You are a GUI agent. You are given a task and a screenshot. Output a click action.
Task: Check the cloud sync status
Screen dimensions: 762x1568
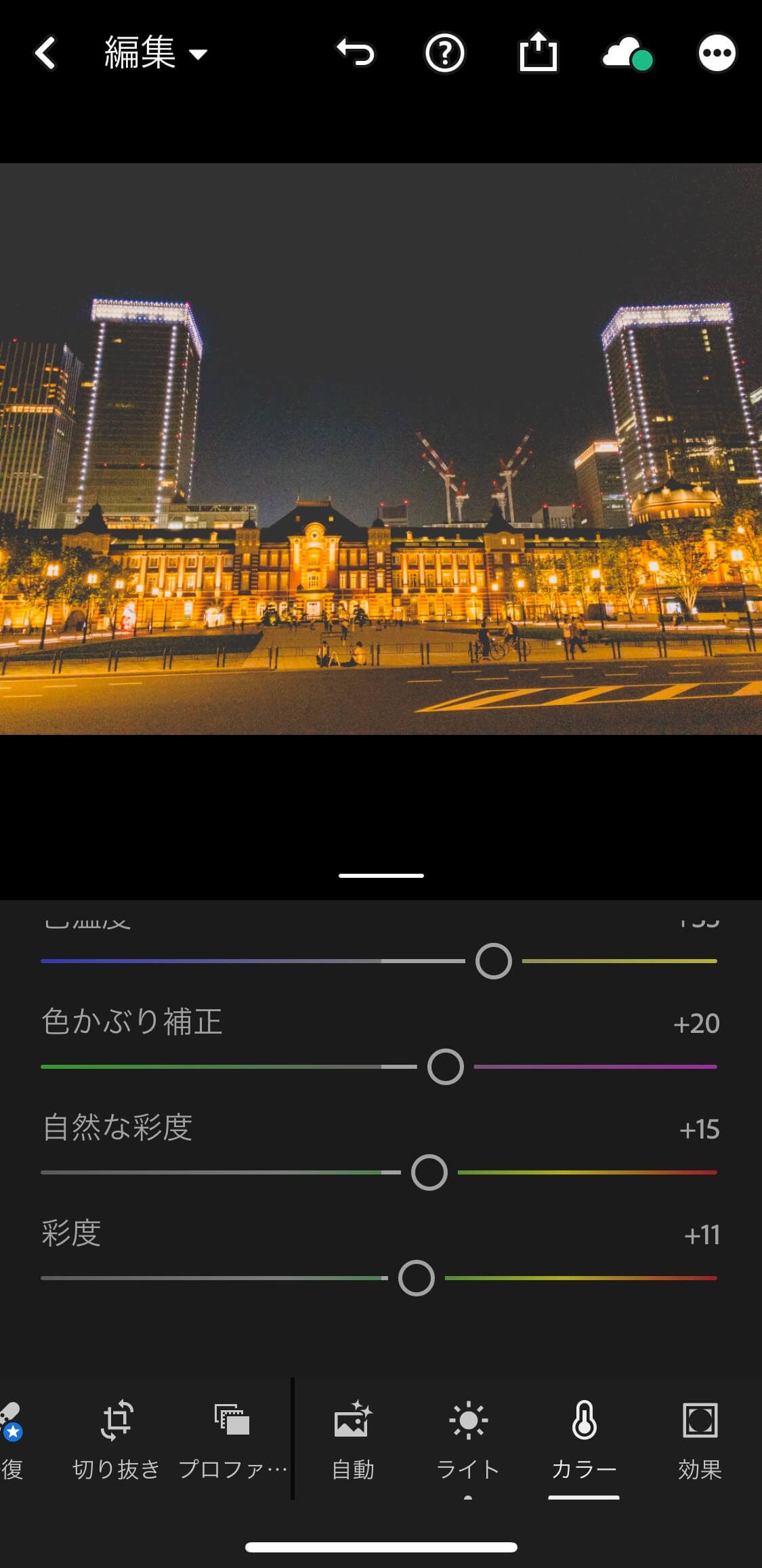click(627, 54)
